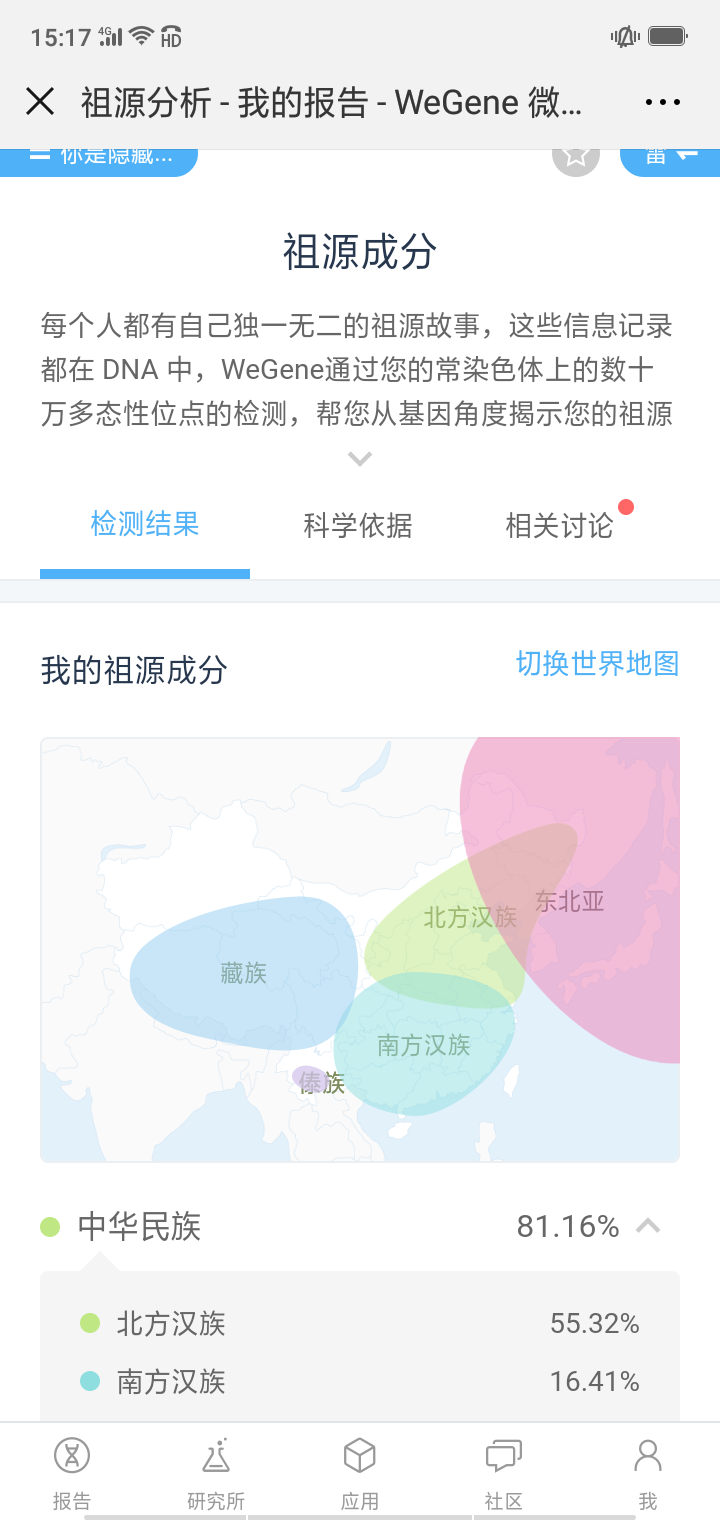Screen dimensions: 720x1520
Task: Expand the ancestry description text
Action: click(360, 458)
